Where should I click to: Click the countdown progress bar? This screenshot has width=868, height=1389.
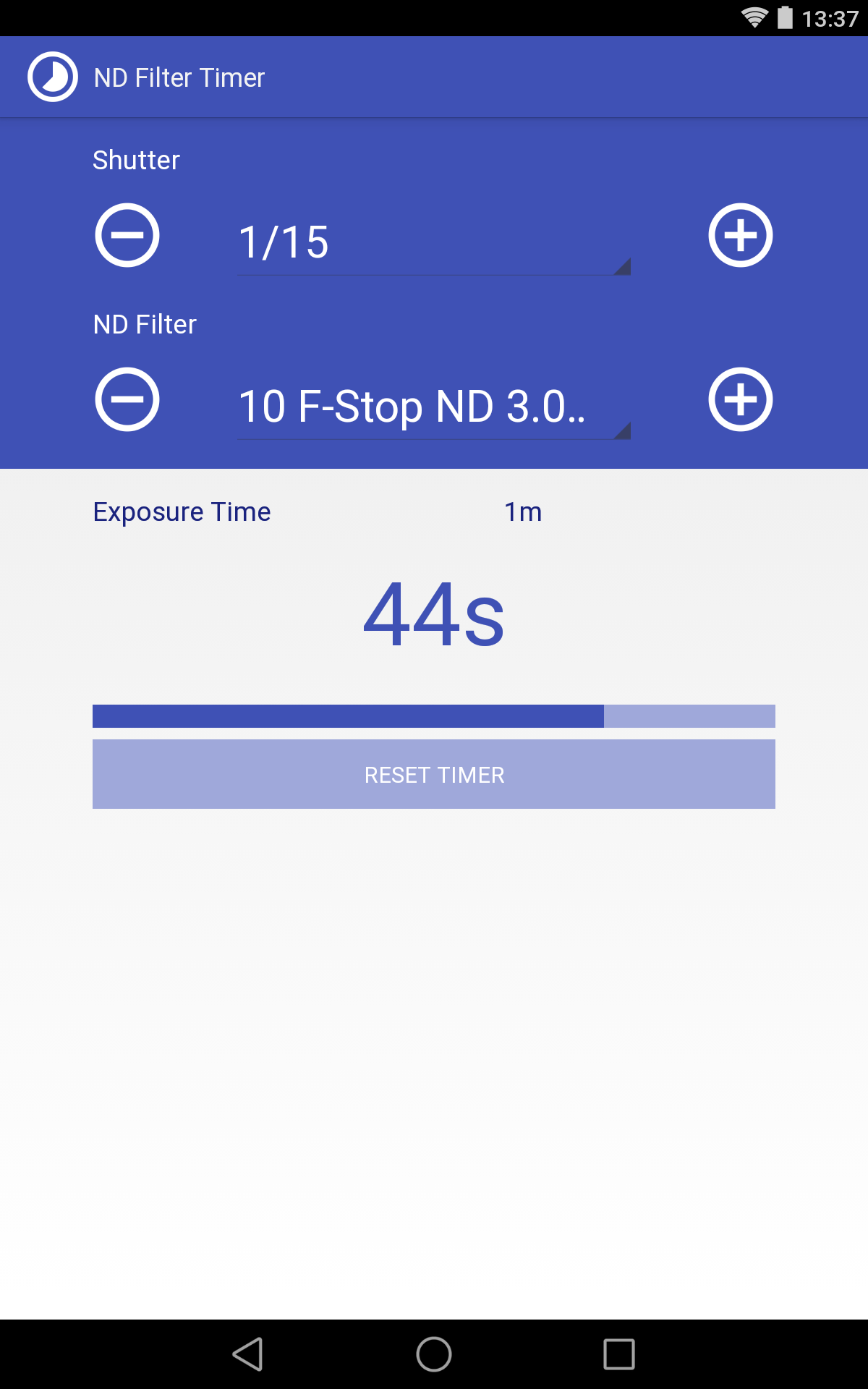433,715
